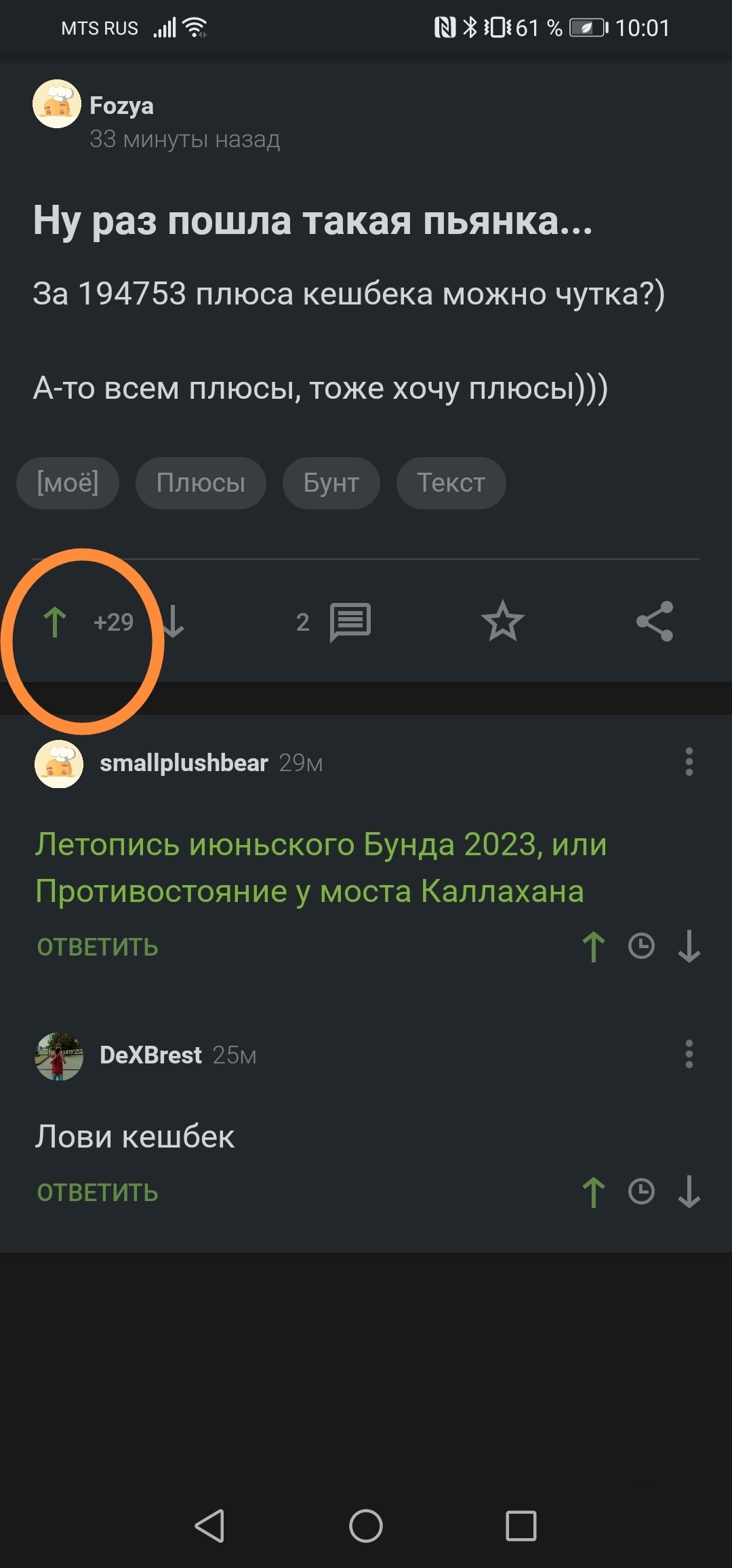Open the post's comments icon
Screen dimensions: 732x1568
pos(350,622)
